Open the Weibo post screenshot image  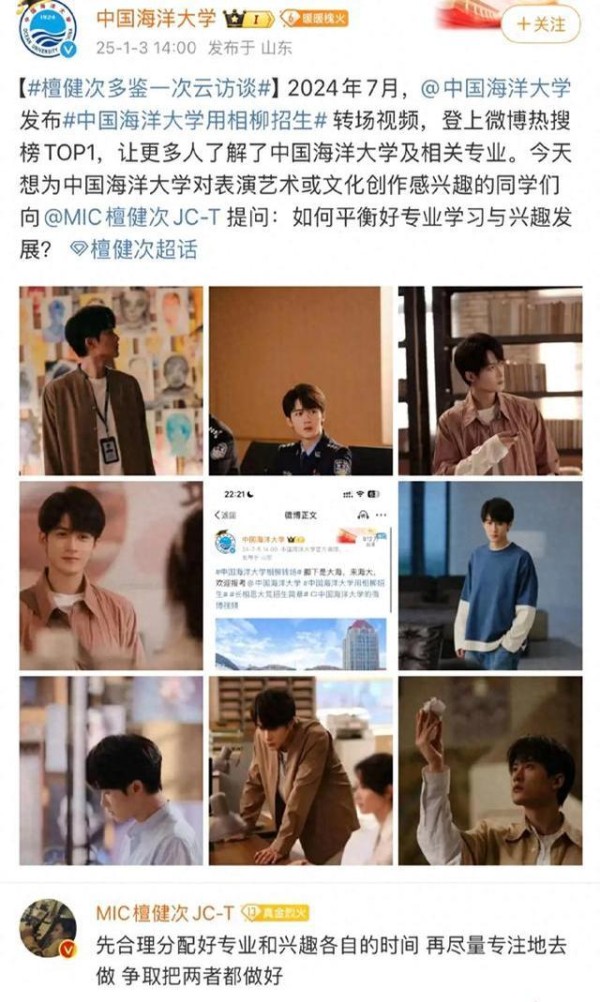click(300, 575)
